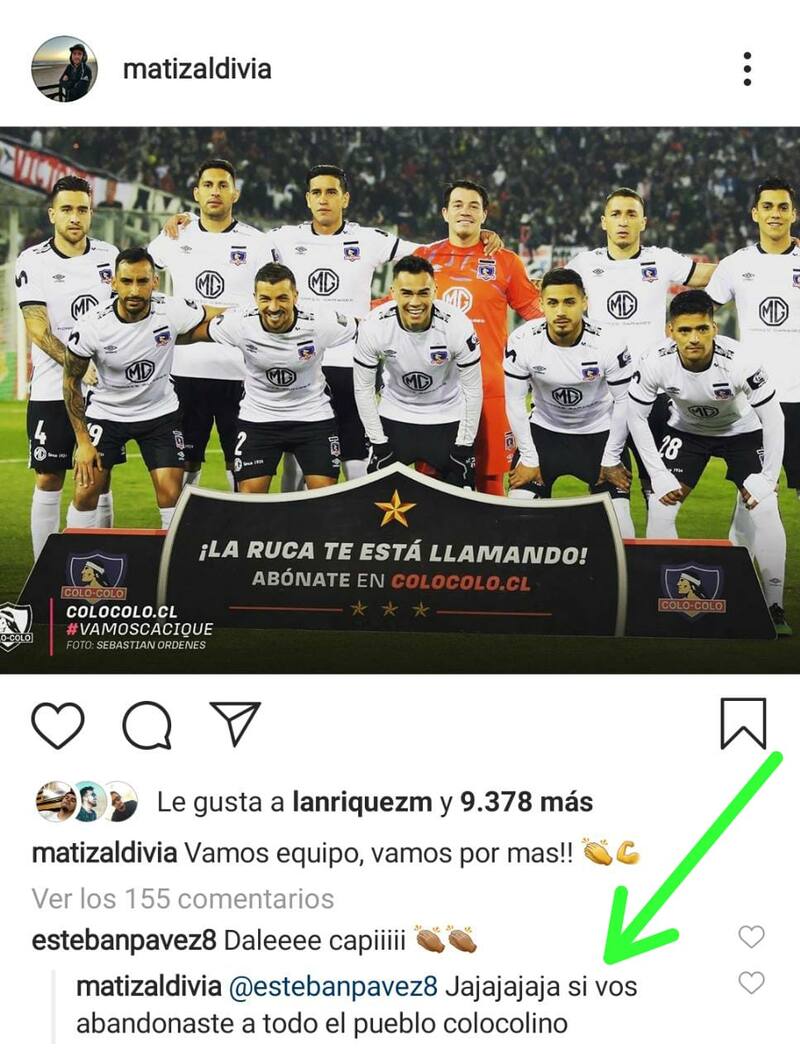View all 155 comments
The width and height of the screenshot is (800, 1058).
(x=183, y=898)
